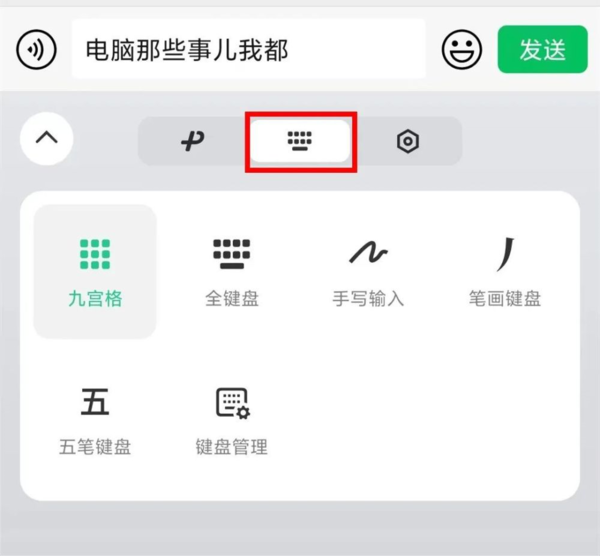Send the message with 发送

pyautogui.click(x=542, y=50)
